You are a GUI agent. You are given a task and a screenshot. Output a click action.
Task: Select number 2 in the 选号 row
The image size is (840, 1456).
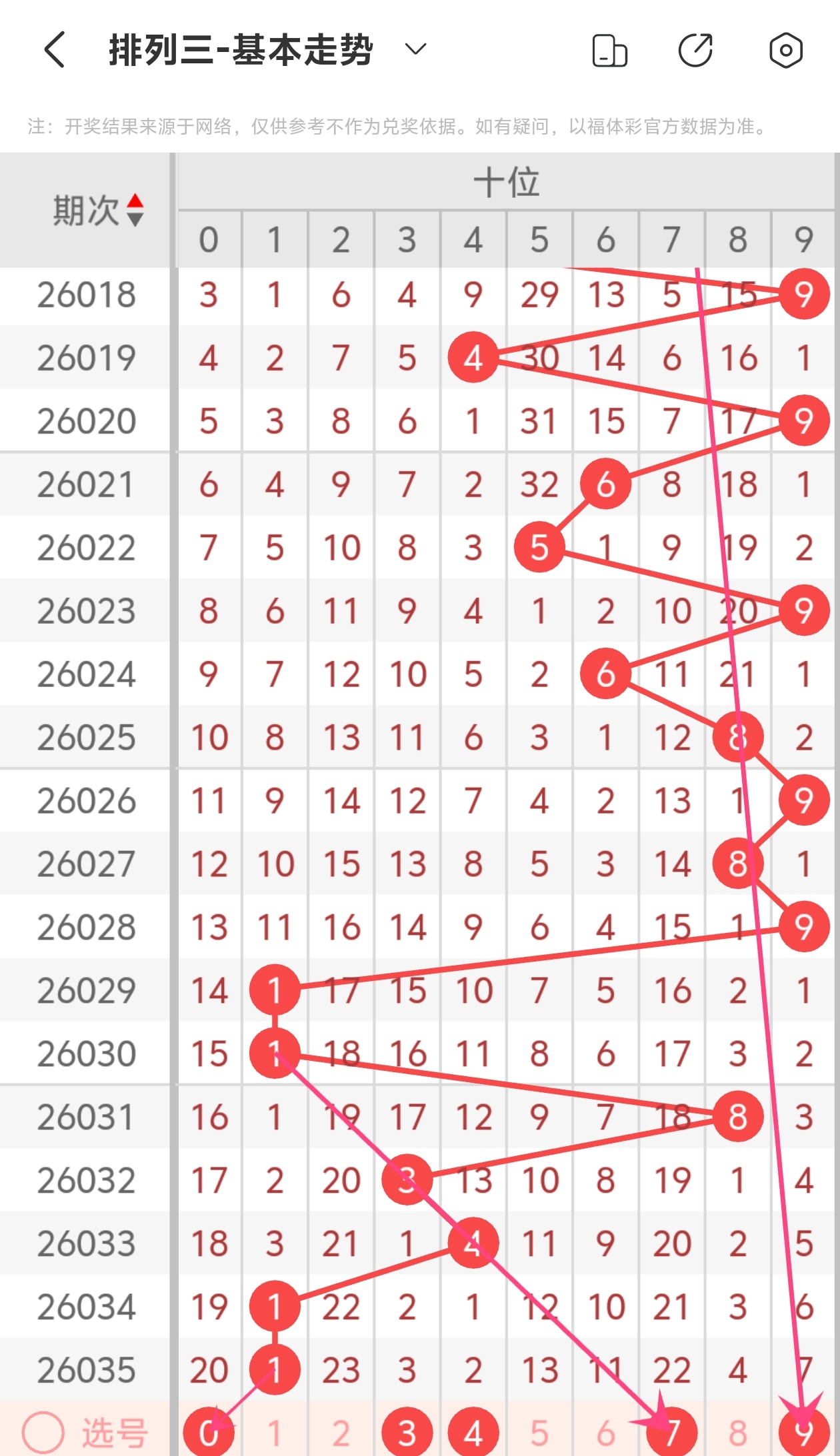coord(341,1433)
